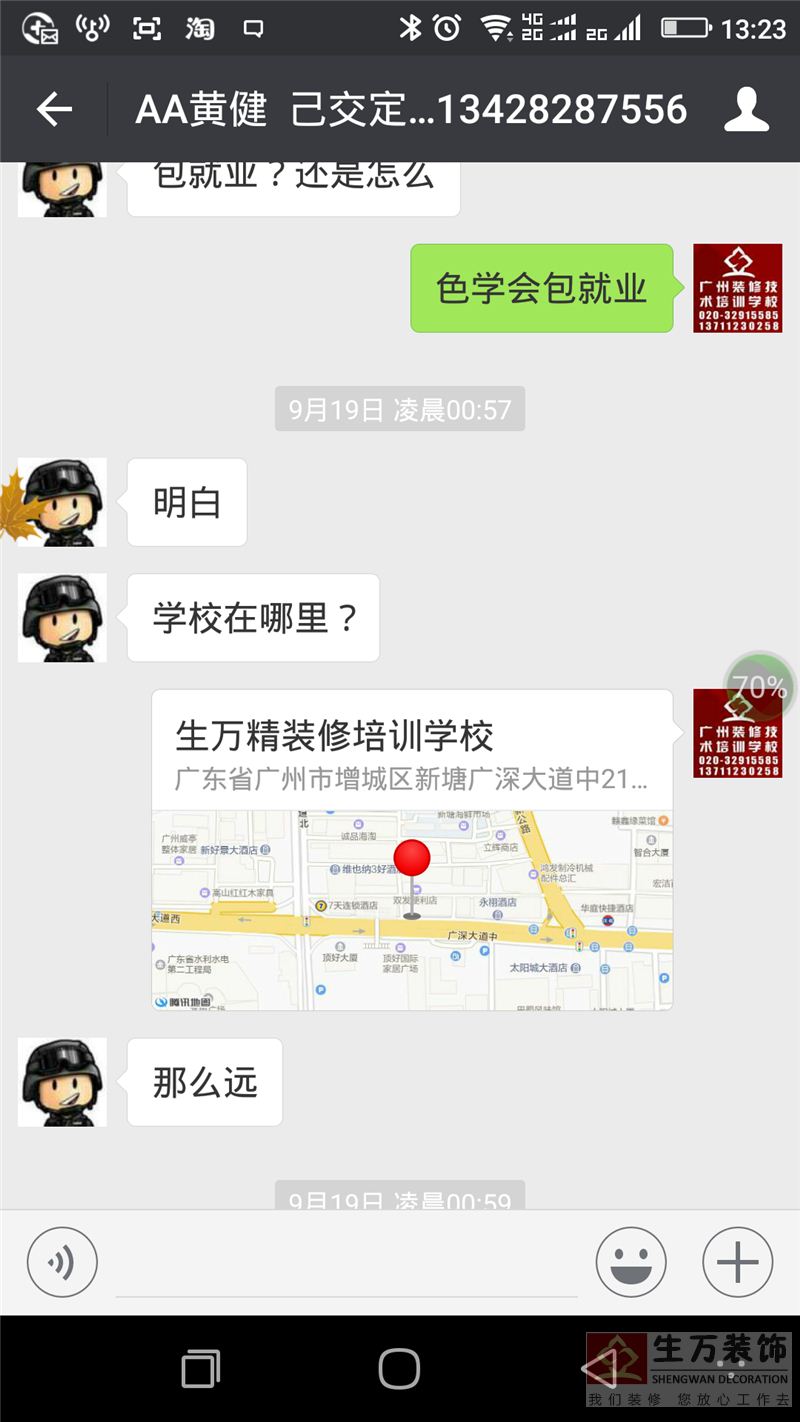Focus the message text field

(346, 1264)
